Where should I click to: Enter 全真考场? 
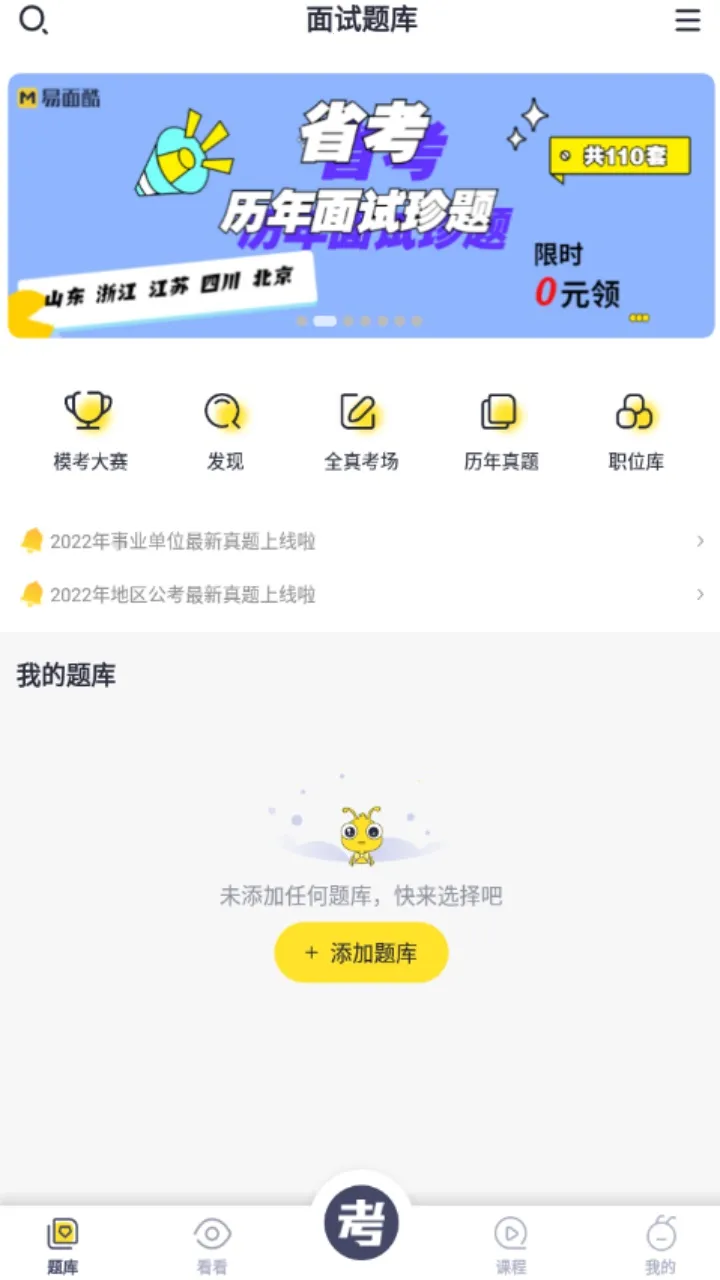pyautogui.click(x=361, y=430)
